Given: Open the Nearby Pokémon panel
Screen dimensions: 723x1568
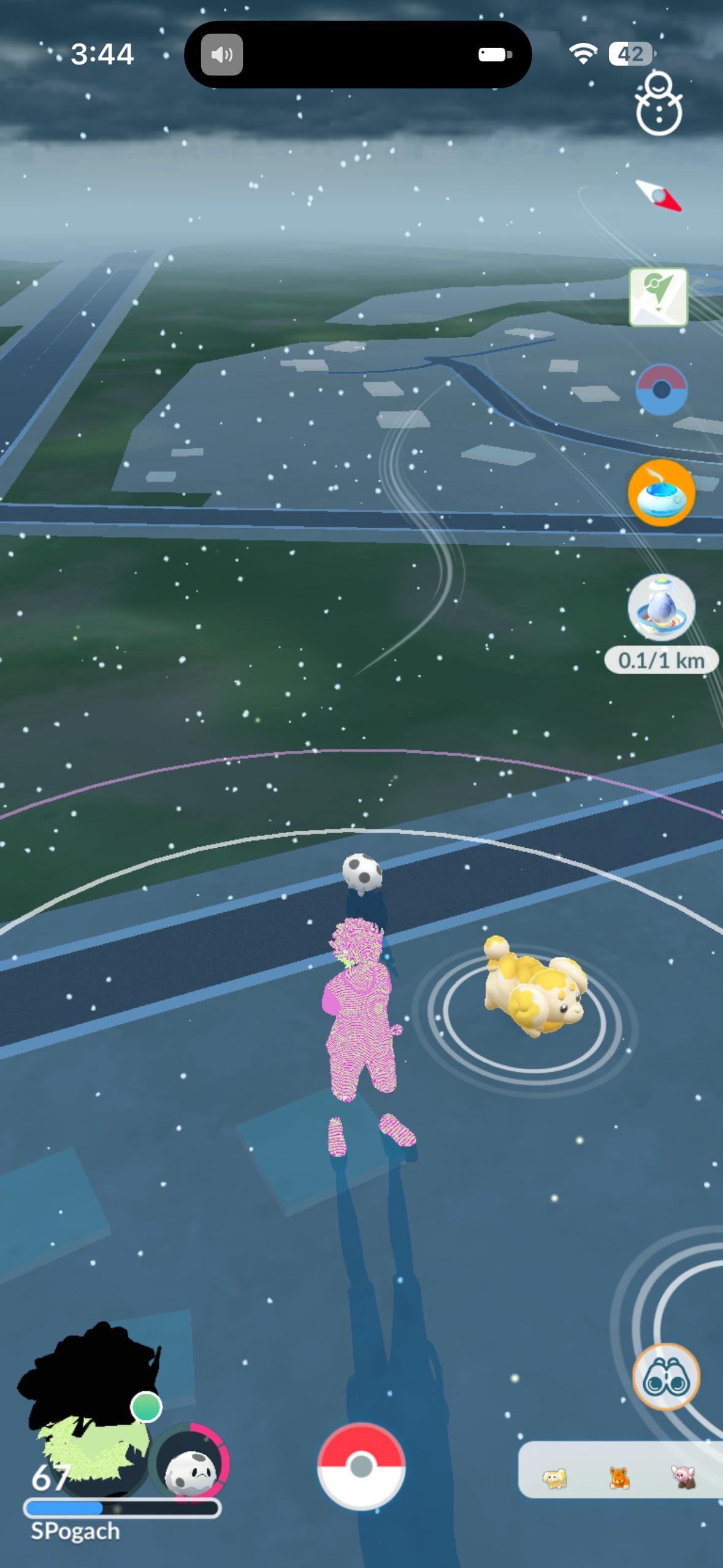Looking at the screenshot, I should [x=619, y=1478].
